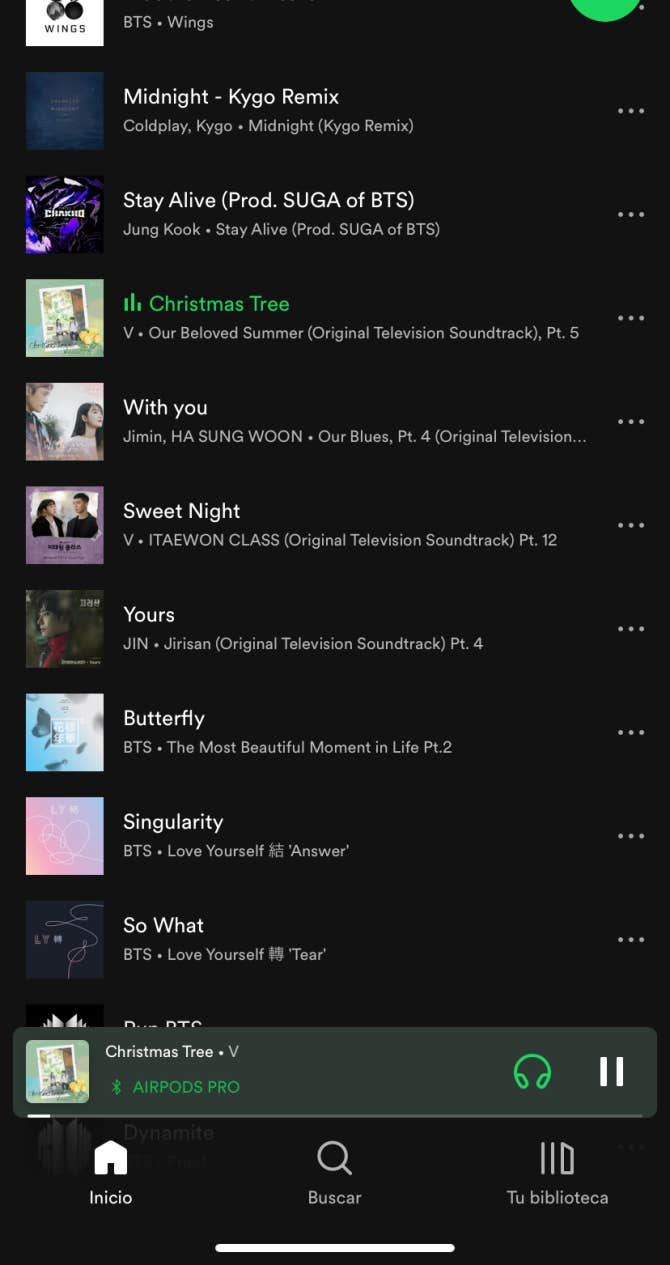
Task: Open the AirPods Pro device picker
Action: (532, 1071)
